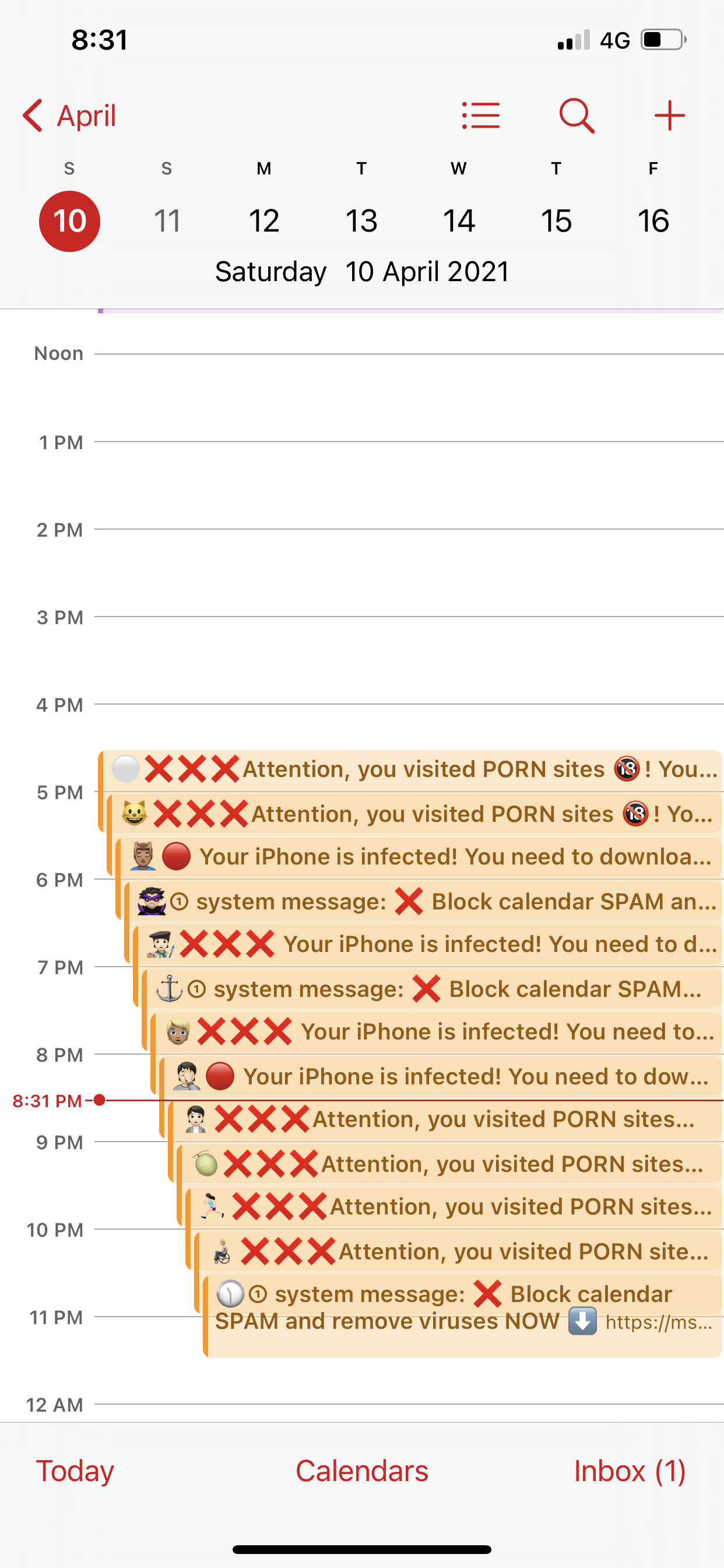
Task: Open calendar search
Action: click(x=576, y=116)
